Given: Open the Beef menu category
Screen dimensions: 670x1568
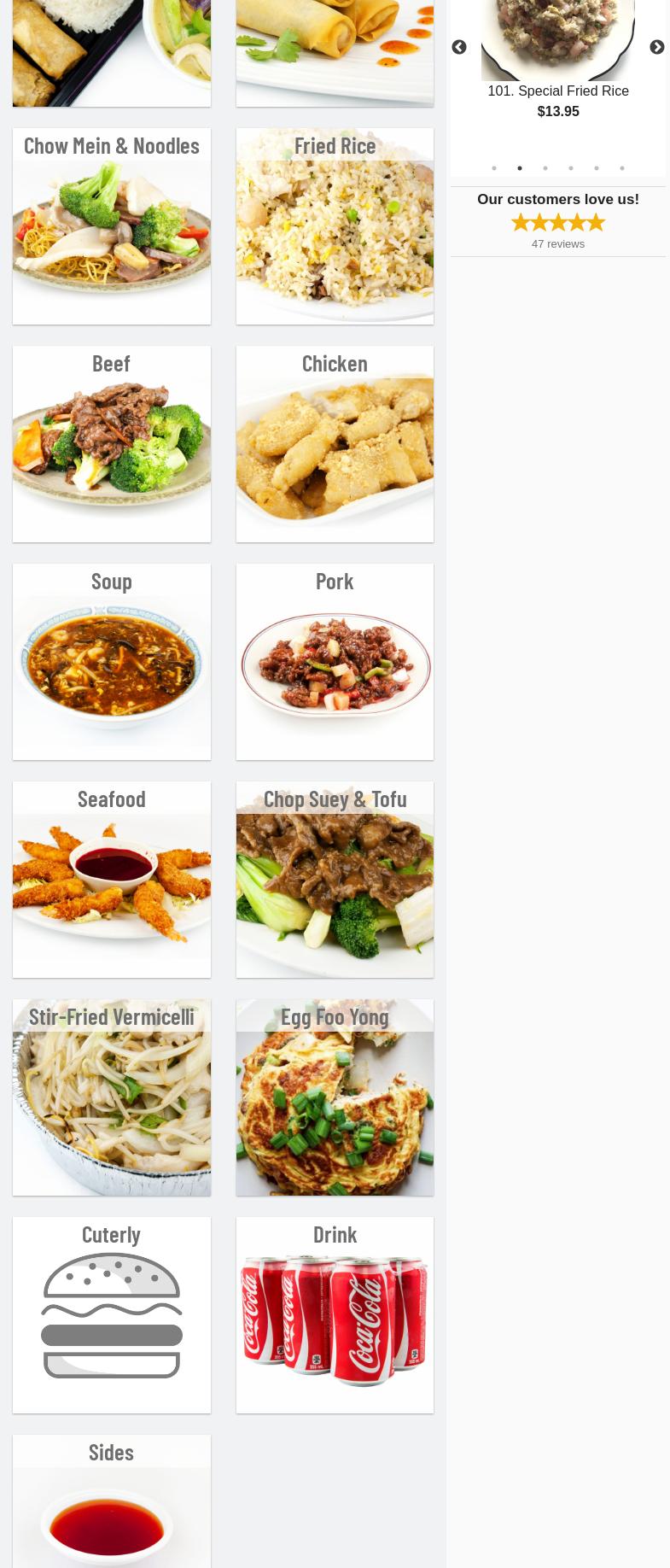Looking at the screenshot, I should [x=112, y=444].
